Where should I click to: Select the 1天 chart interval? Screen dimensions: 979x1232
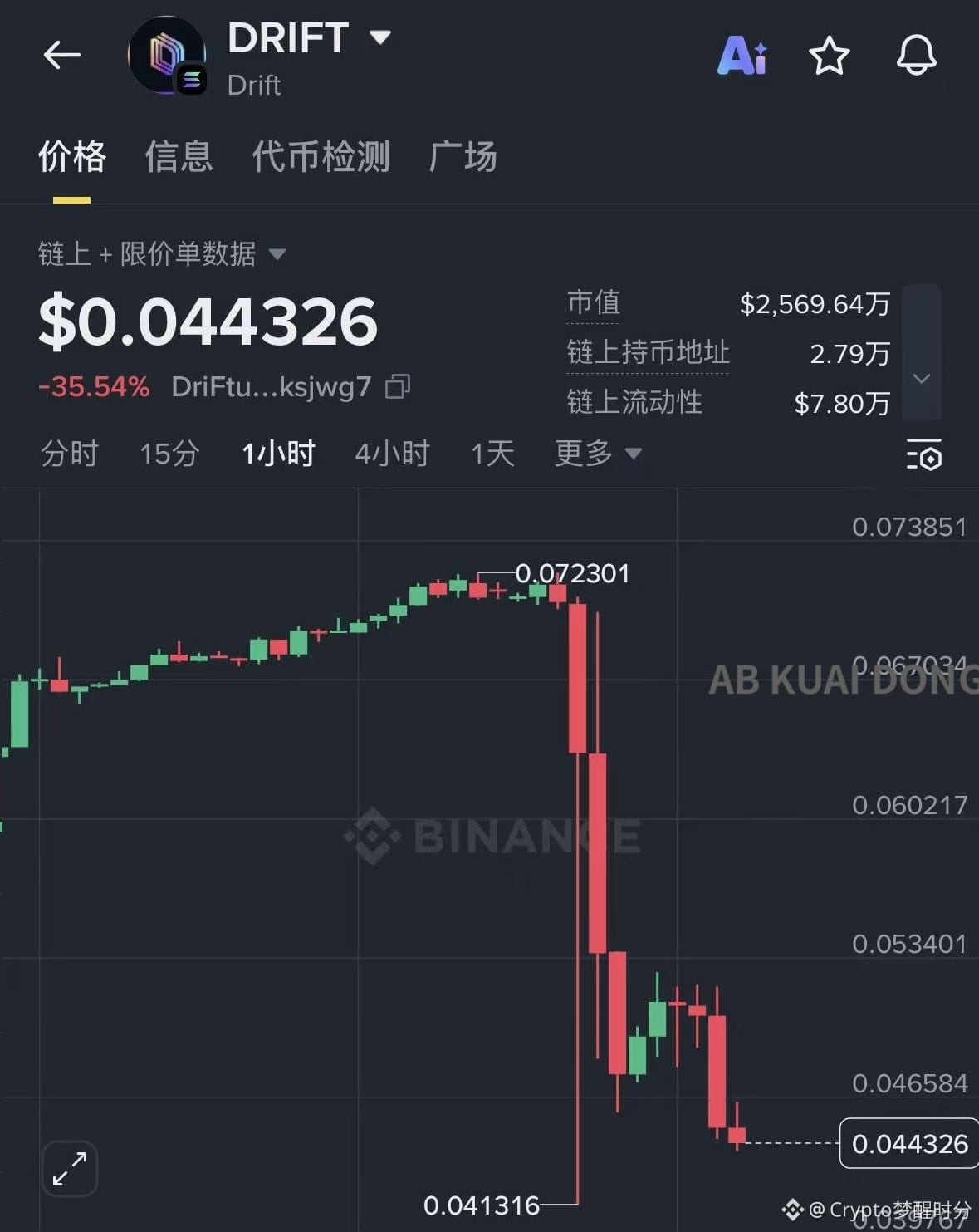coord(492,454)
